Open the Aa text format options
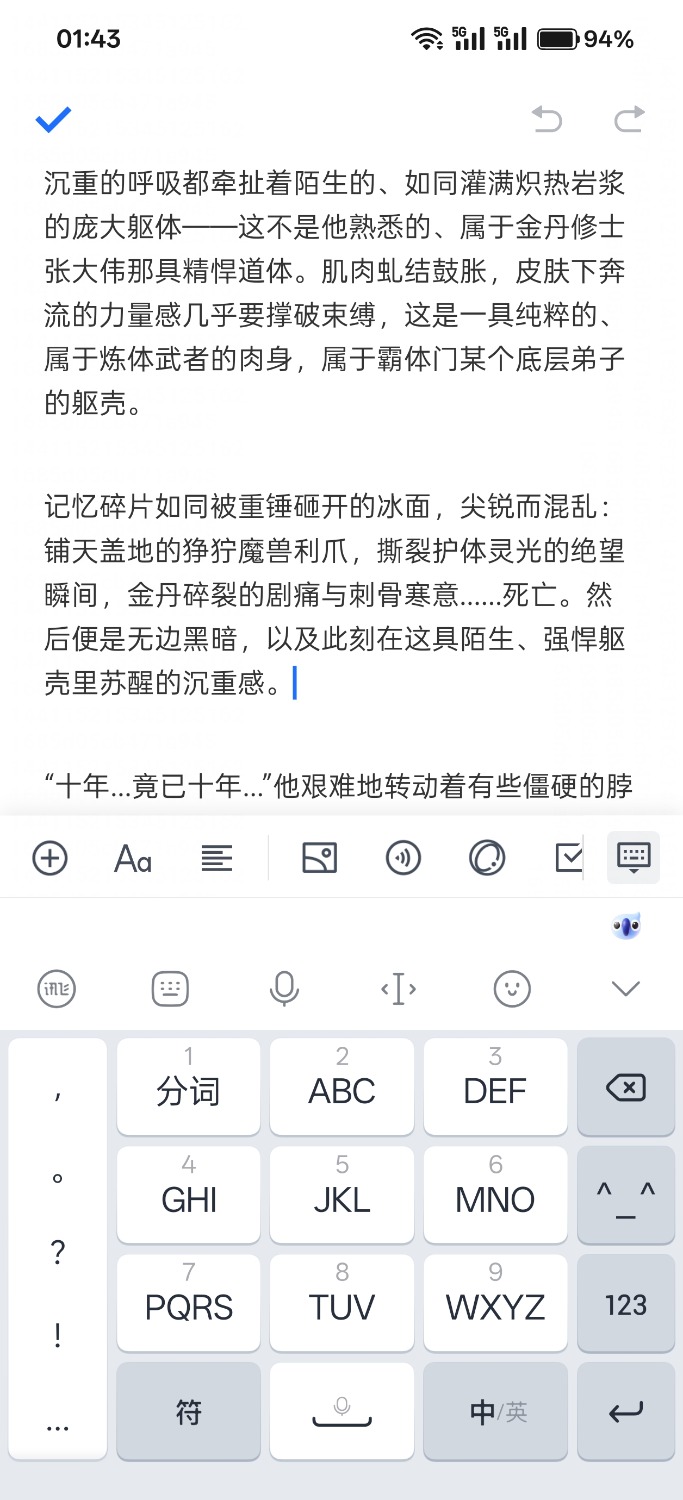 (x=133, y=858)
